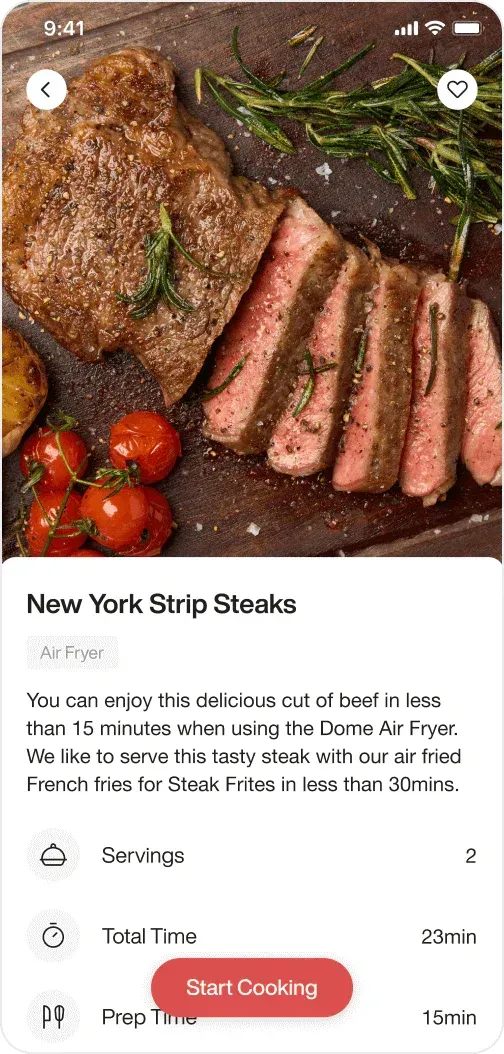Image resolution: width=504 pixels, height=1054 pixels.
Task: Go back using the arrow button
Action: pyautogui.click(x=46, y=89)
